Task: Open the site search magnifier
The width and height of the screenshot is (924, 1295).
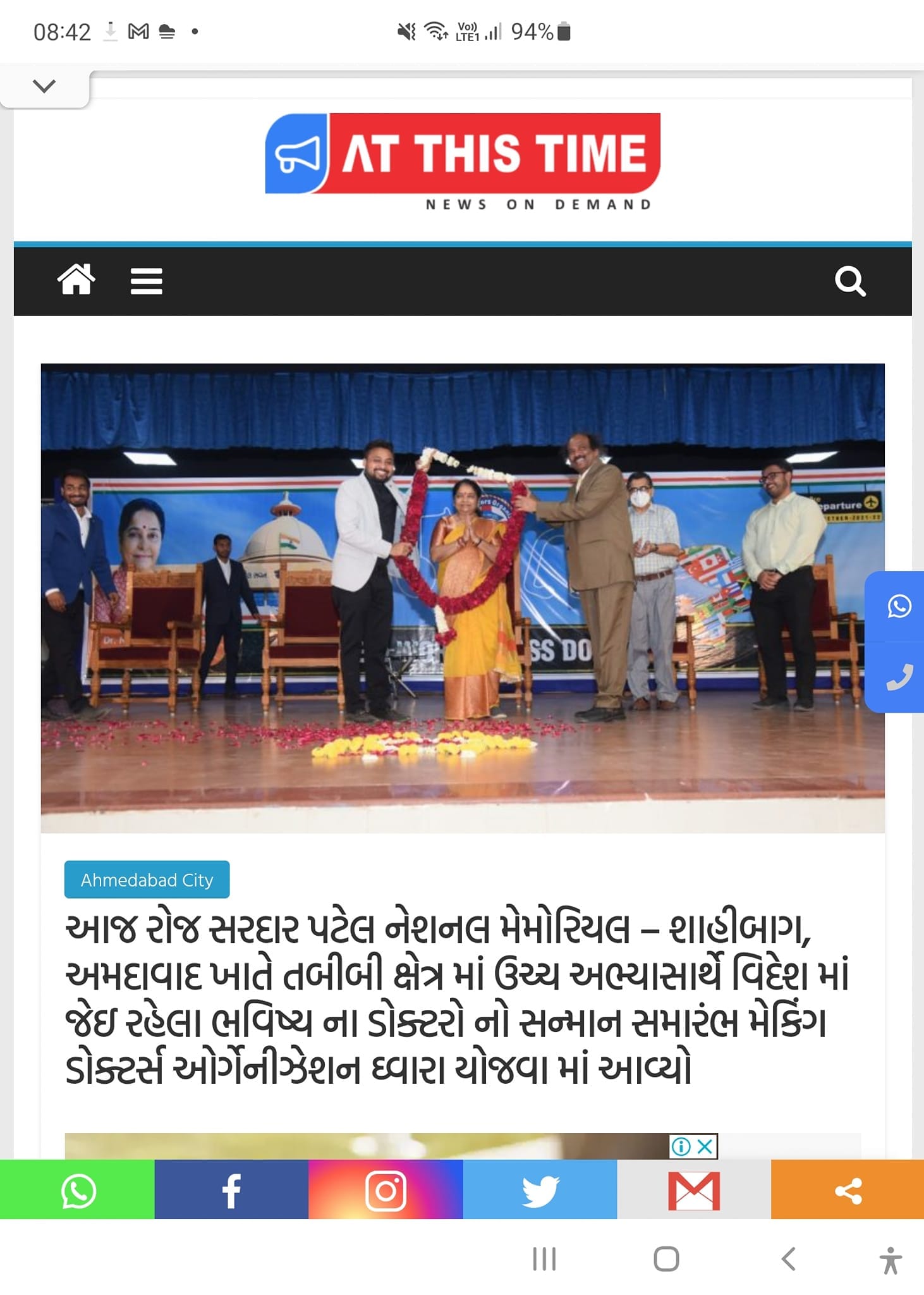Action: click(x=849, y=281)
